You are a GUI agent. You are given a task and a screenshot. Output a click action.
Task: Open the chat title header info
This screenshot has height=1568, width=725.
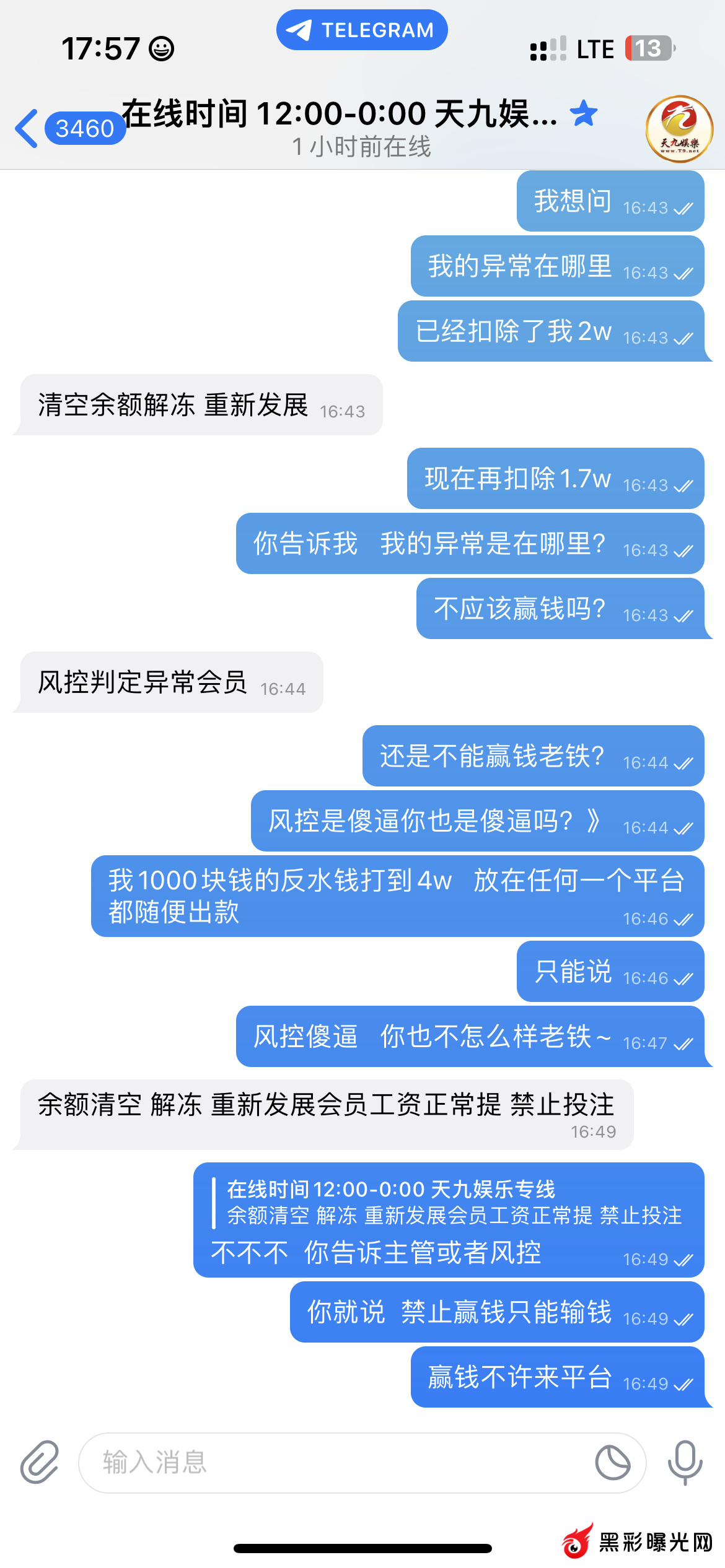tap(359, 128)
